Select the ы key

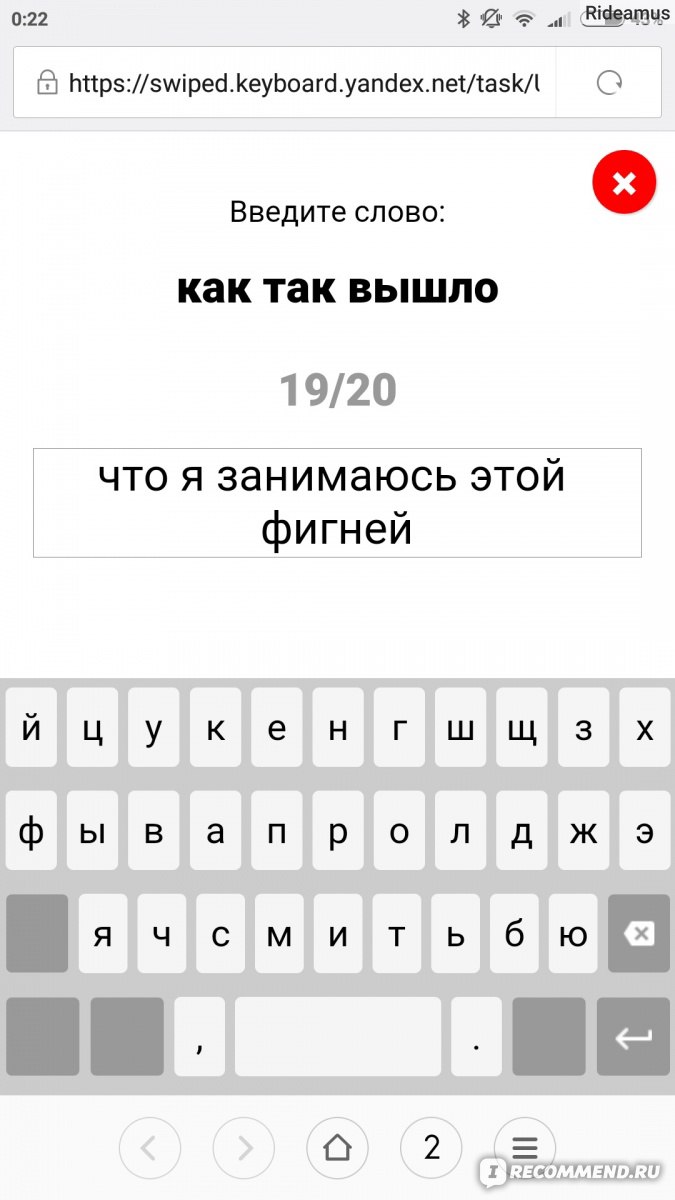tap(93, 831)
